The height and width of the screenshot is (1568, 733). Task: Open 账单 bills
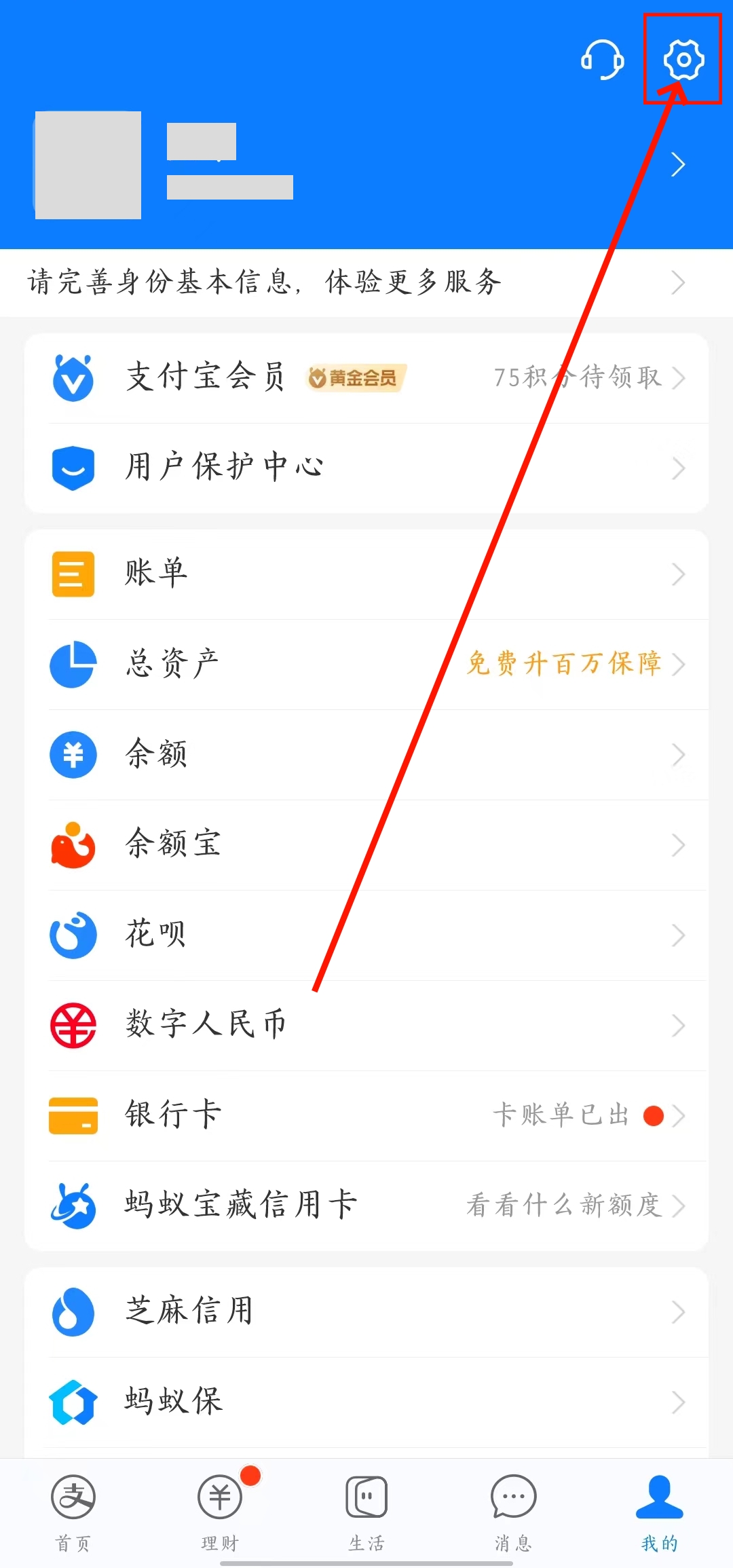pyautogui.click(x=366, y=574)
